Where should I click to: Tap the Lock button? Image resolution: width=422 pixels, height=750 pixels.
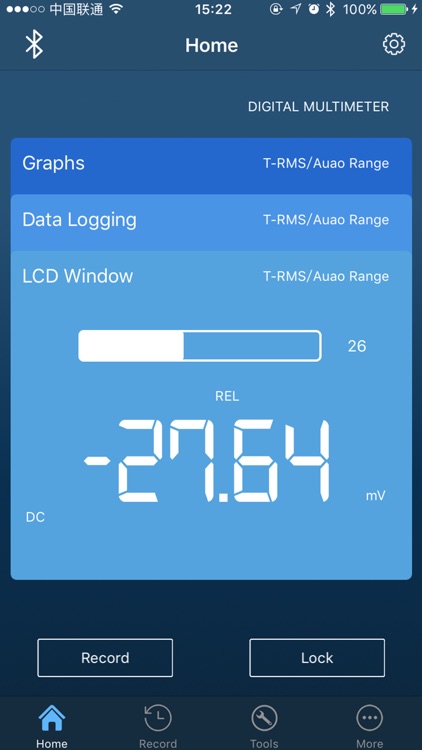point(317,658)
